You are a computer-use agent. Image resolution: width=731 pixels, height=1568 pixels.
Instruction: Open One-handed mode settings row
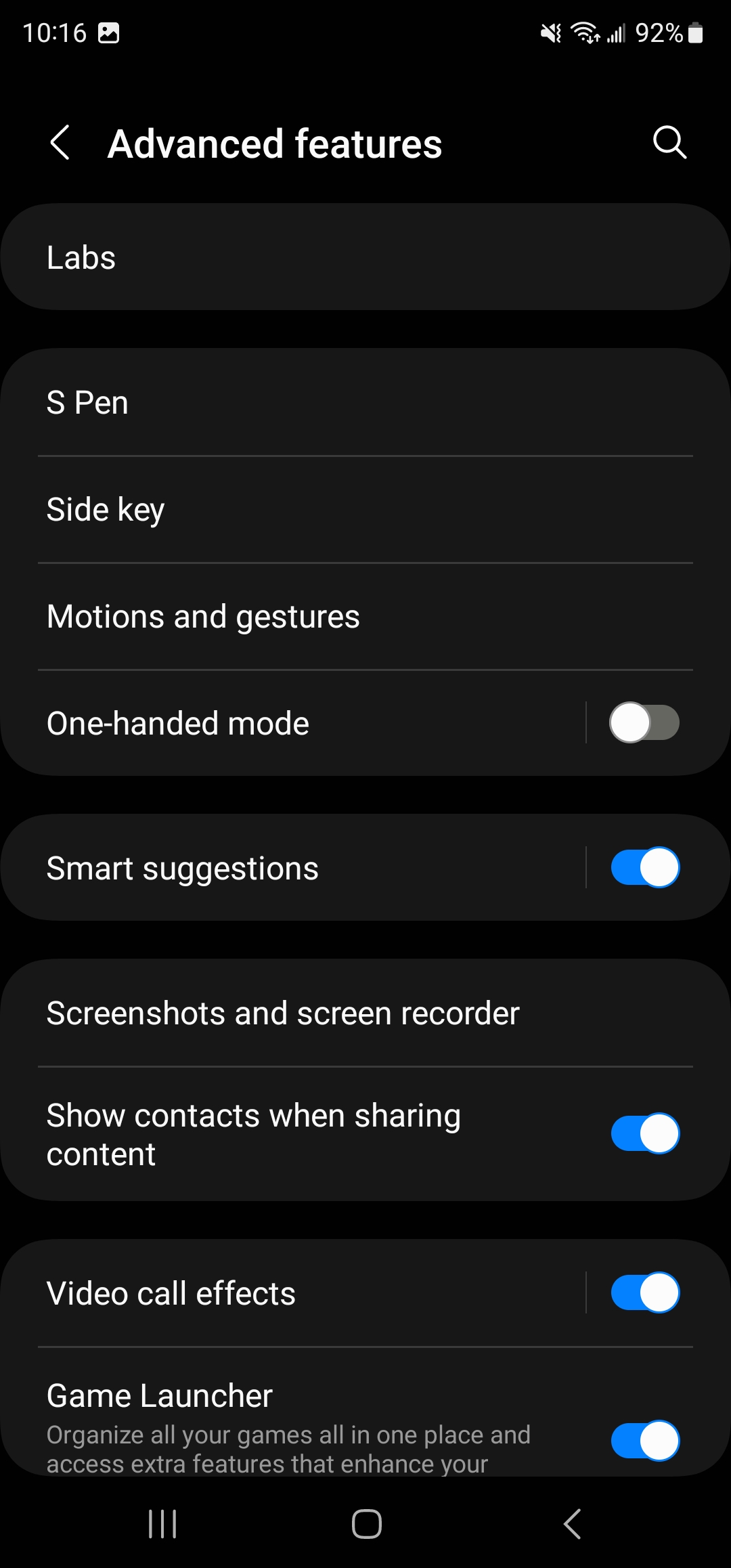pos(292,723)
